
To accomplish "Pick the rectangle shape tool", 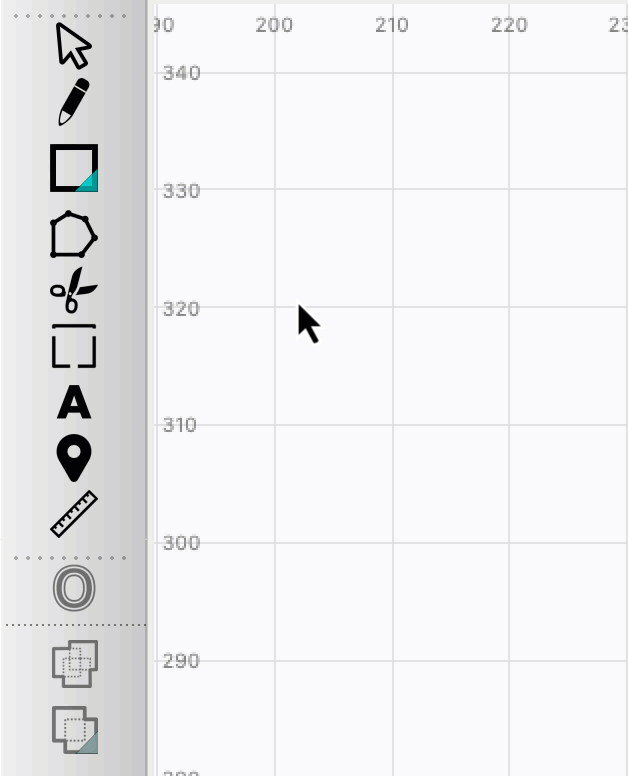I will (x=74, y=168).
